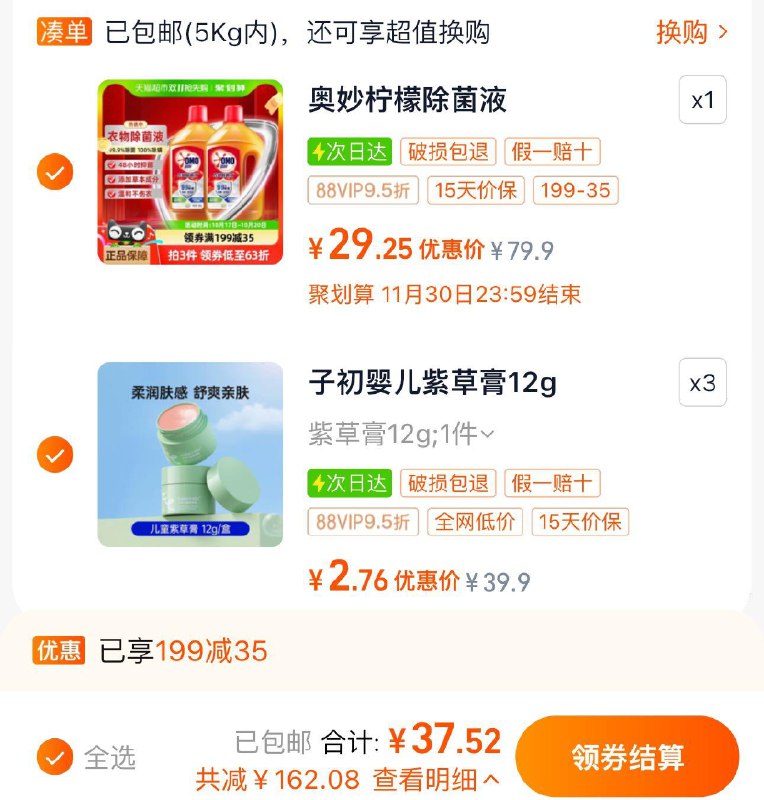Click the 子初婴儿紫草膏 product thumbnail

[x=190, y=449]
